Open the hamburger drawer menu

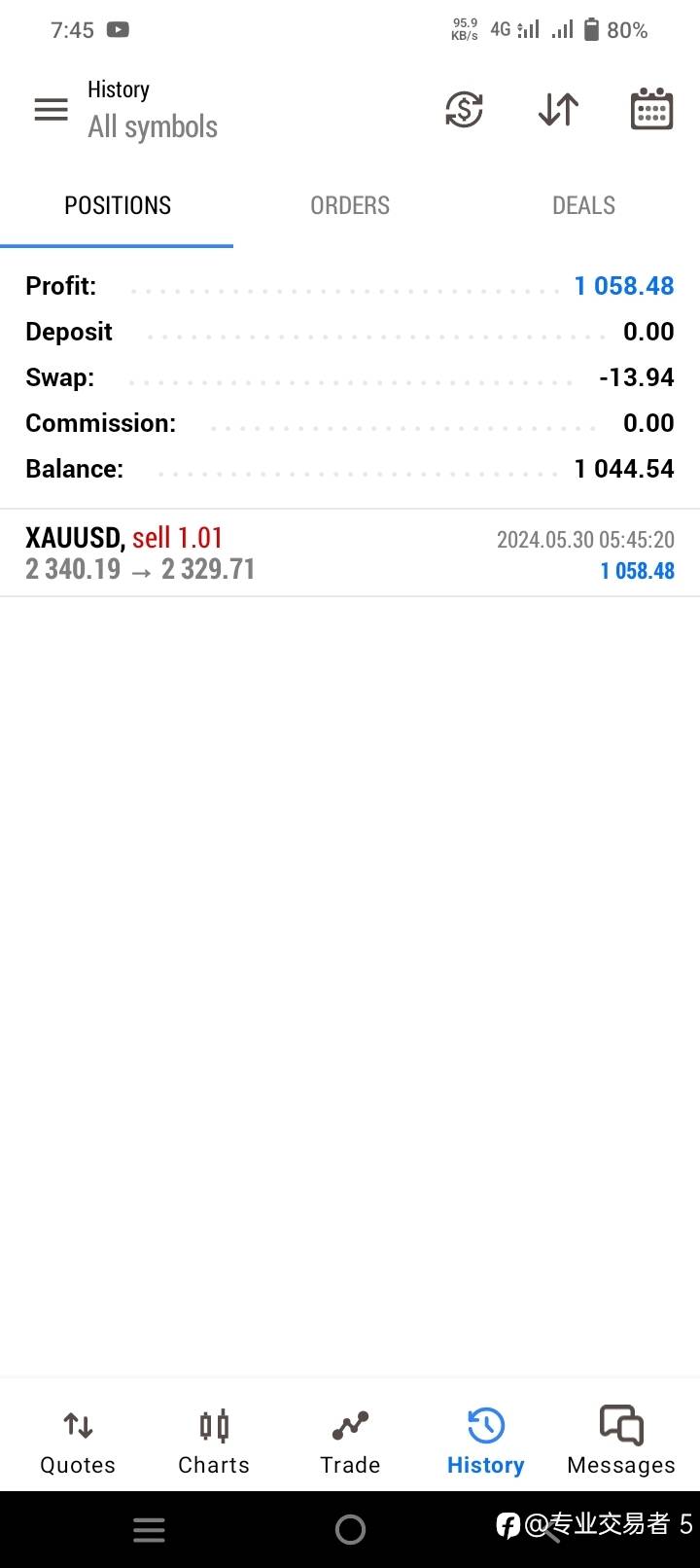pyautogui.click(x=52, y=109)
